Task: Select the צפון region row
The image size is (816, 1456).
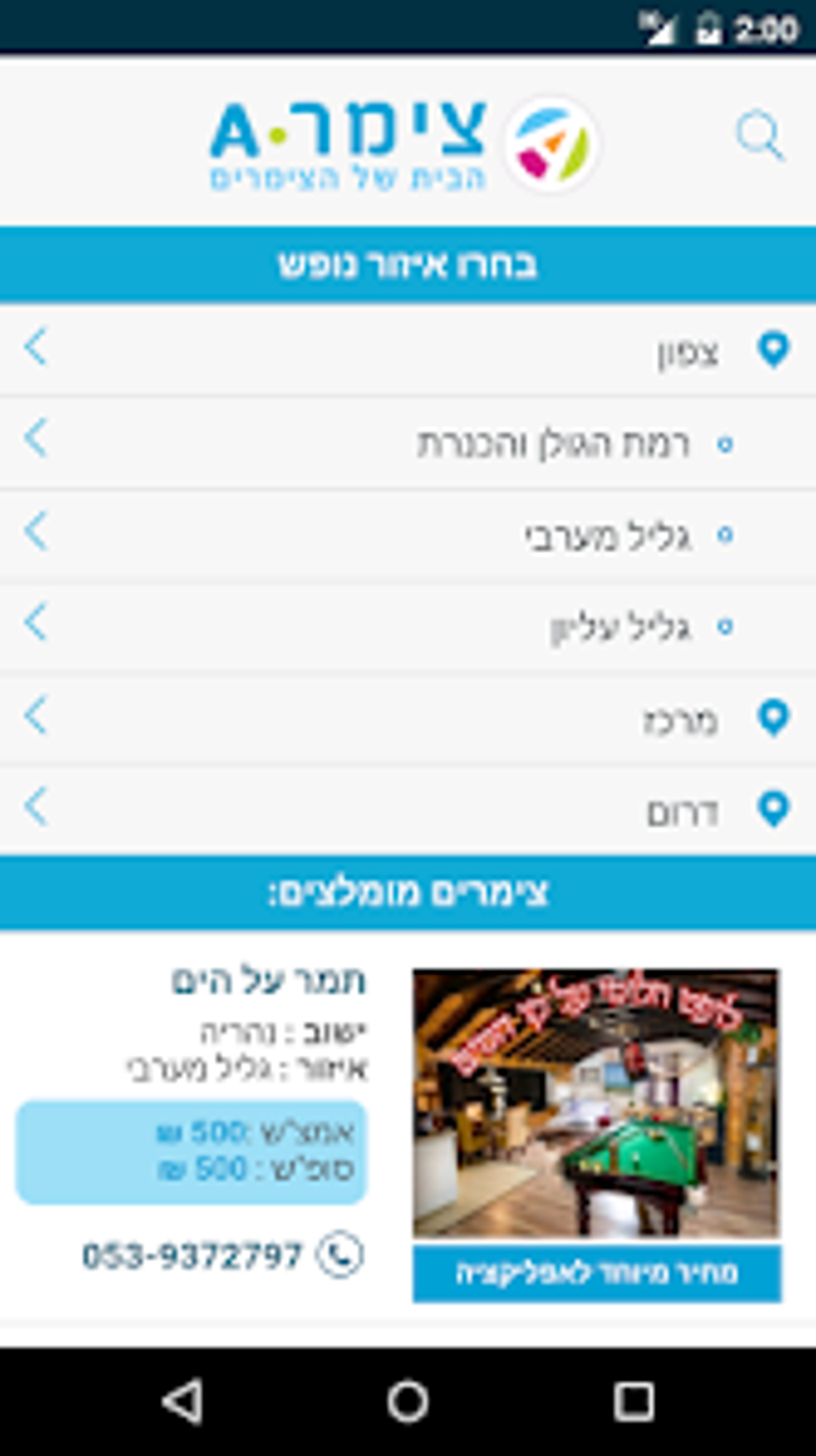Action: coord(408,350)
